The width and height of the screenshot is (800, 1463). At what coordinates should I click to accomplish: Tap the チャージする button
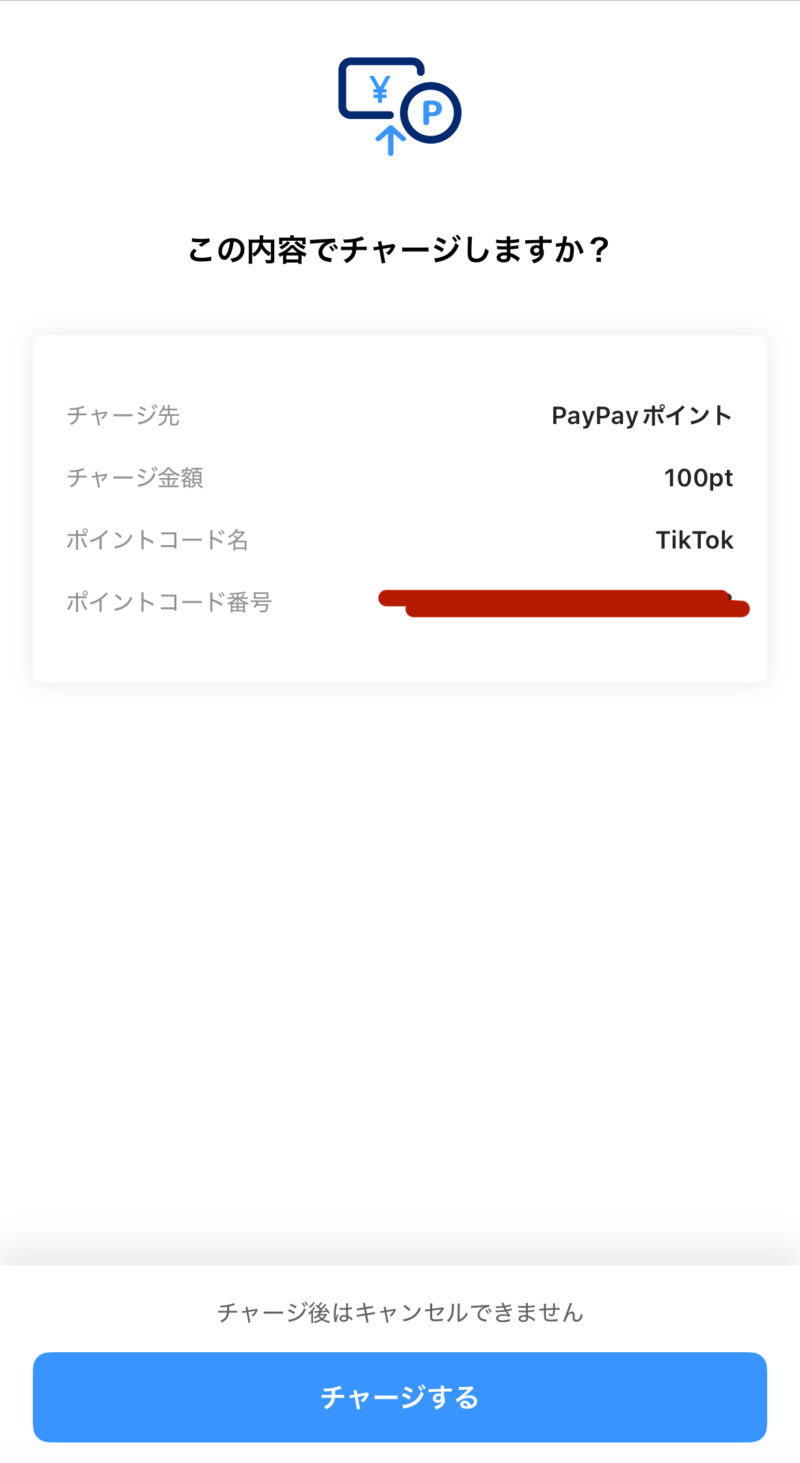point(400,1396)
